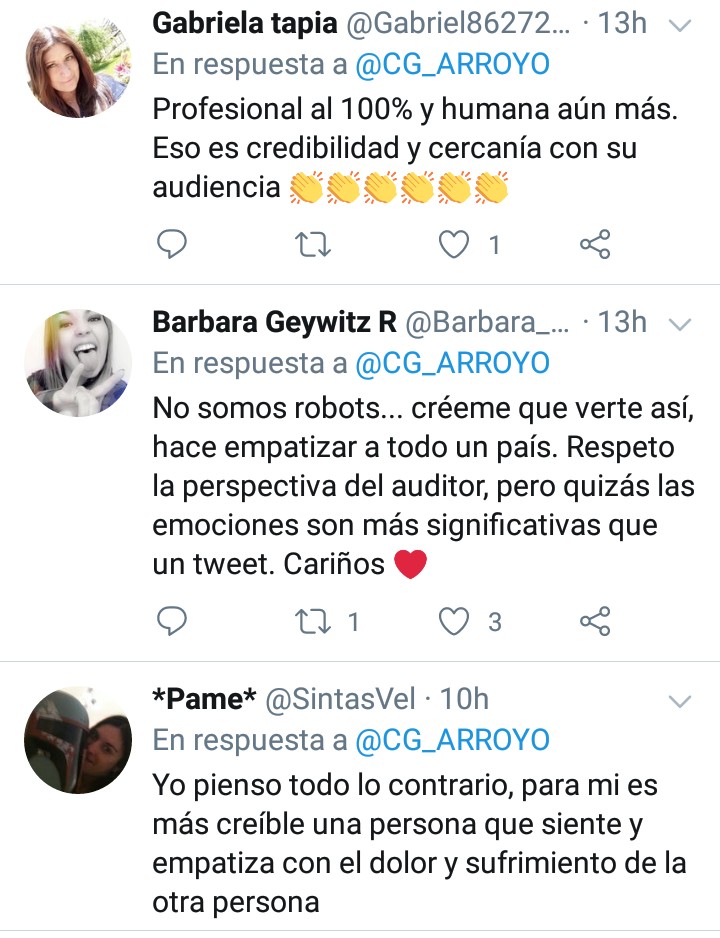Open the dropdown arrow on Barbara Geywitz R's tweet
Viewport: 720px width, 938px height.
coord(679,324)
